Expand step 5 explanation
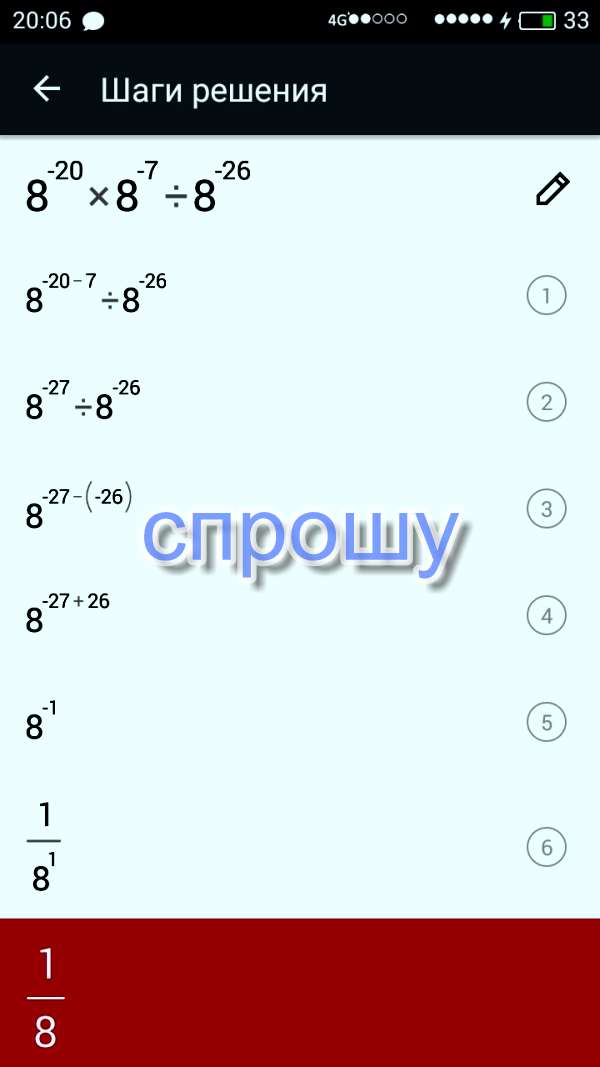This screenshot has height=1067, width=600. pyautogui.click(x=546, y=722)
